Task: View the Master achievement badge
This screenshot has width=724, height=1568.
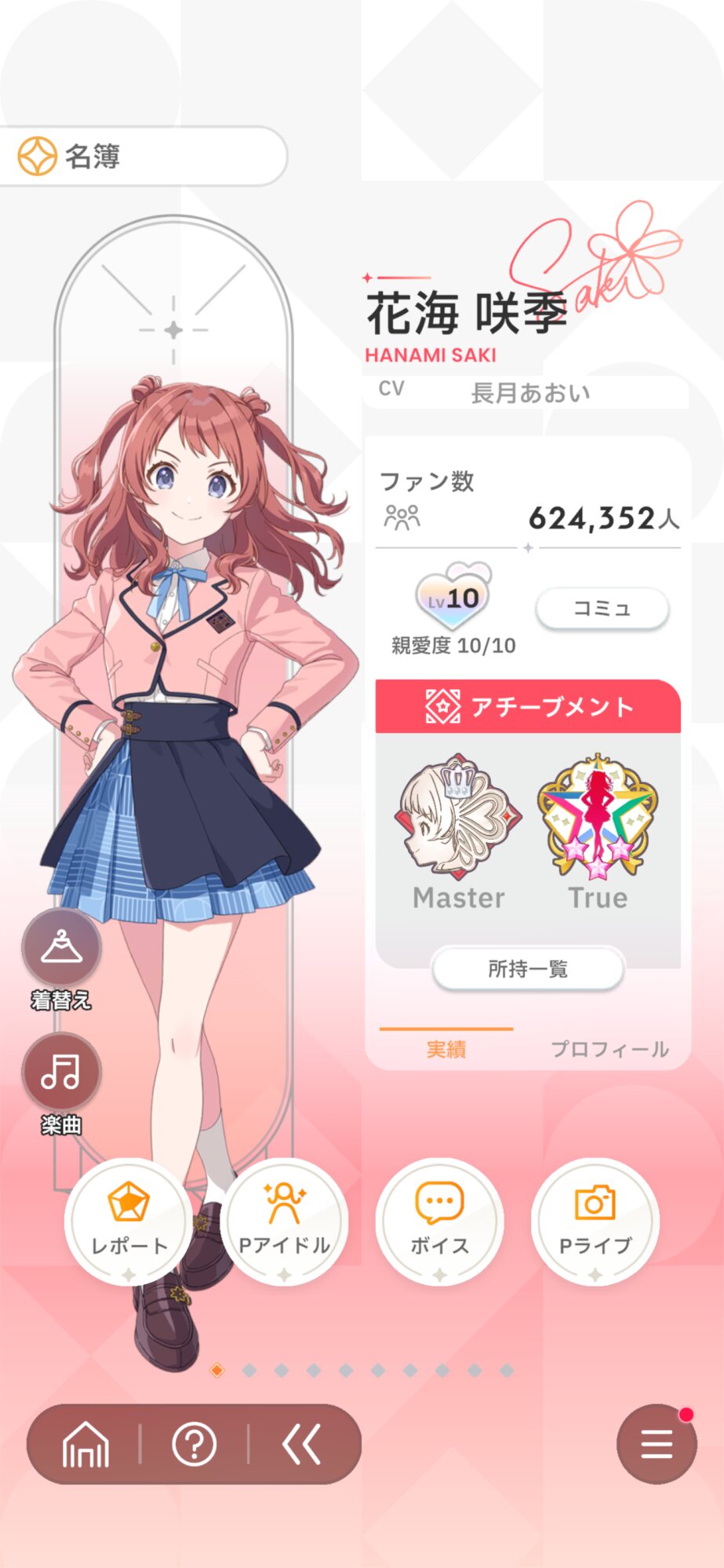Action: click(x=459, y=819)
